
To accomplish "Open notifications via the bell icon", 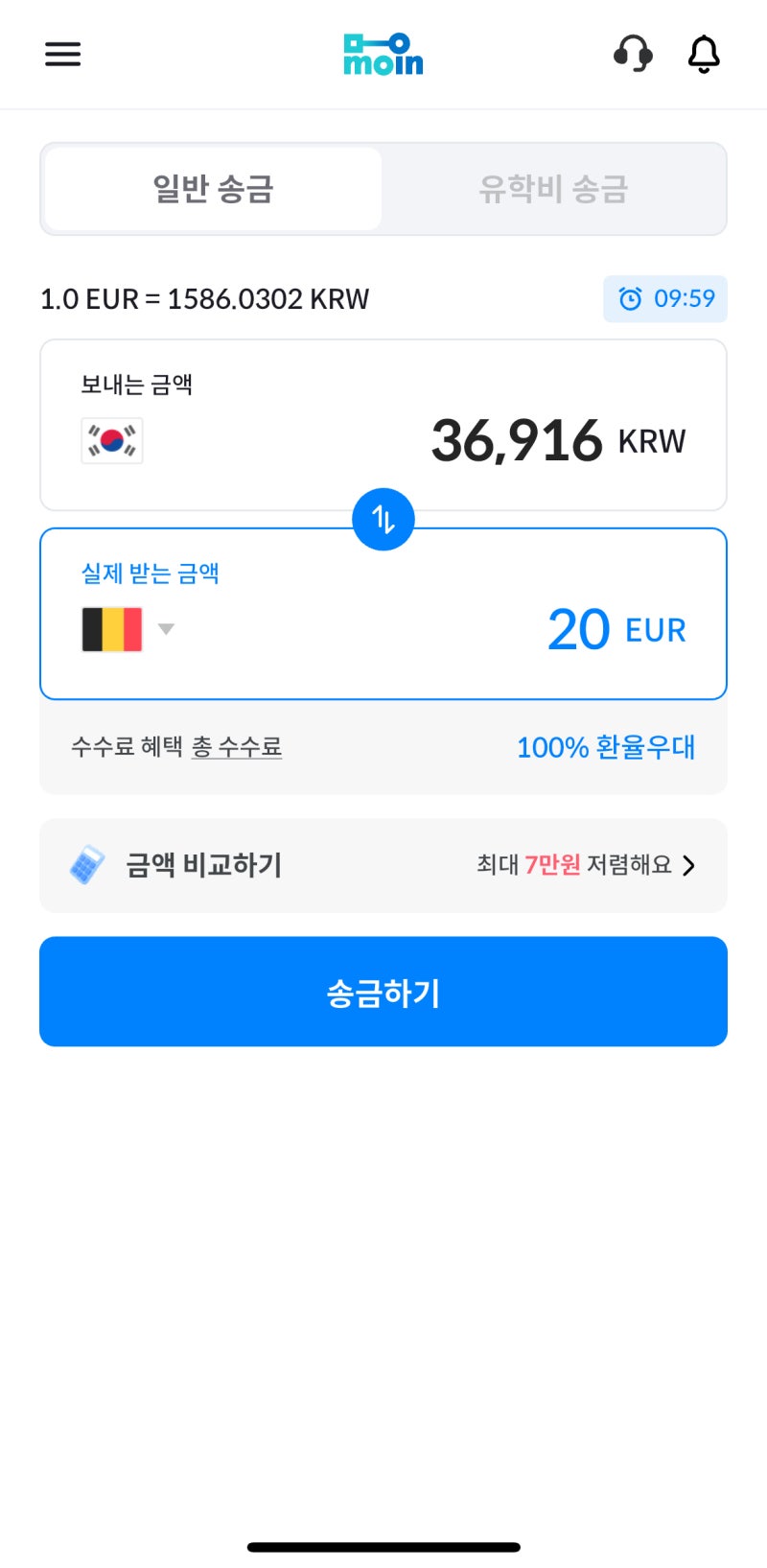I will click(704, 54).
